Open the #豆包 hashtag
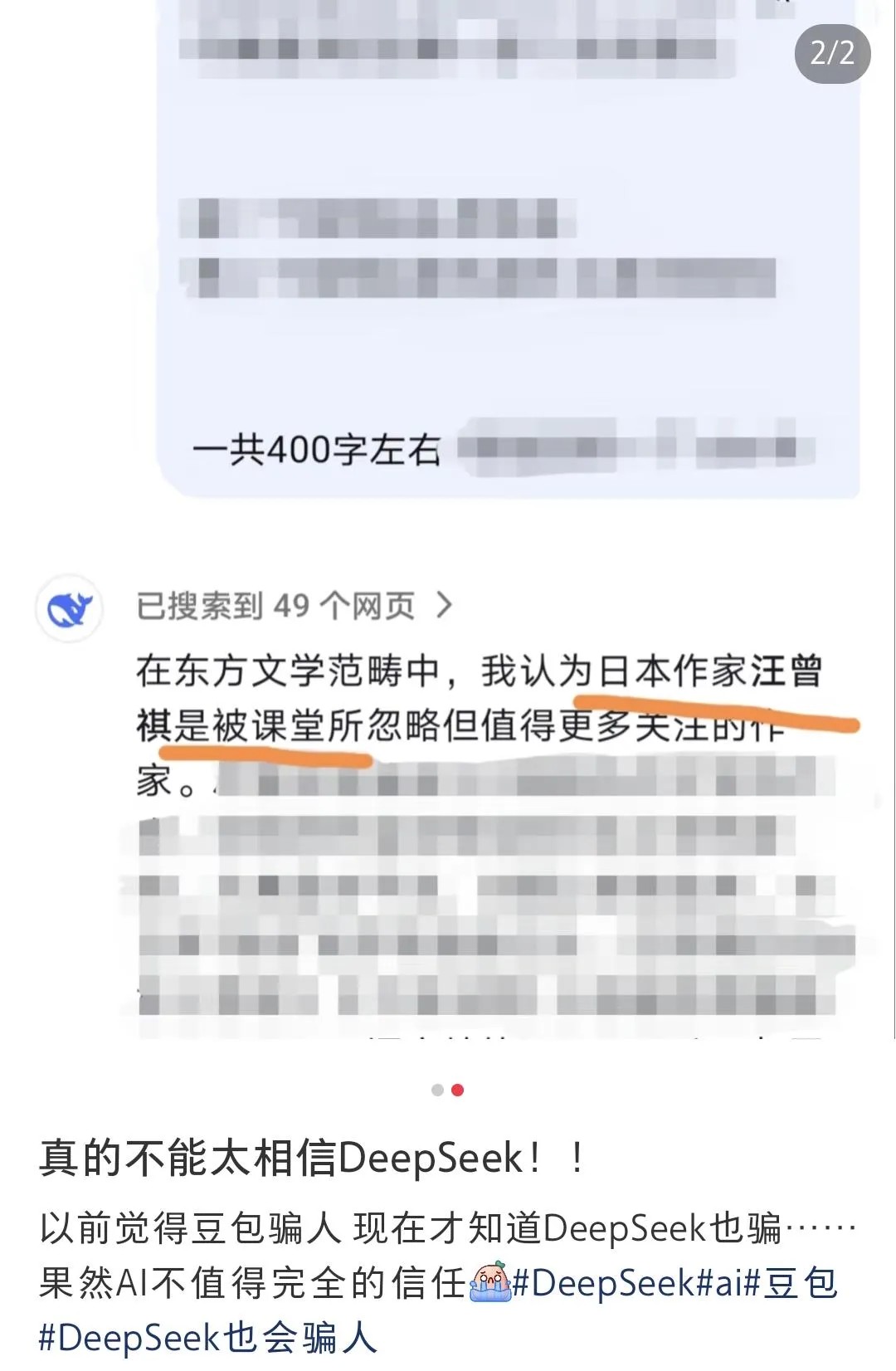Screen dimensions: 896x1371 [792, 1283]
